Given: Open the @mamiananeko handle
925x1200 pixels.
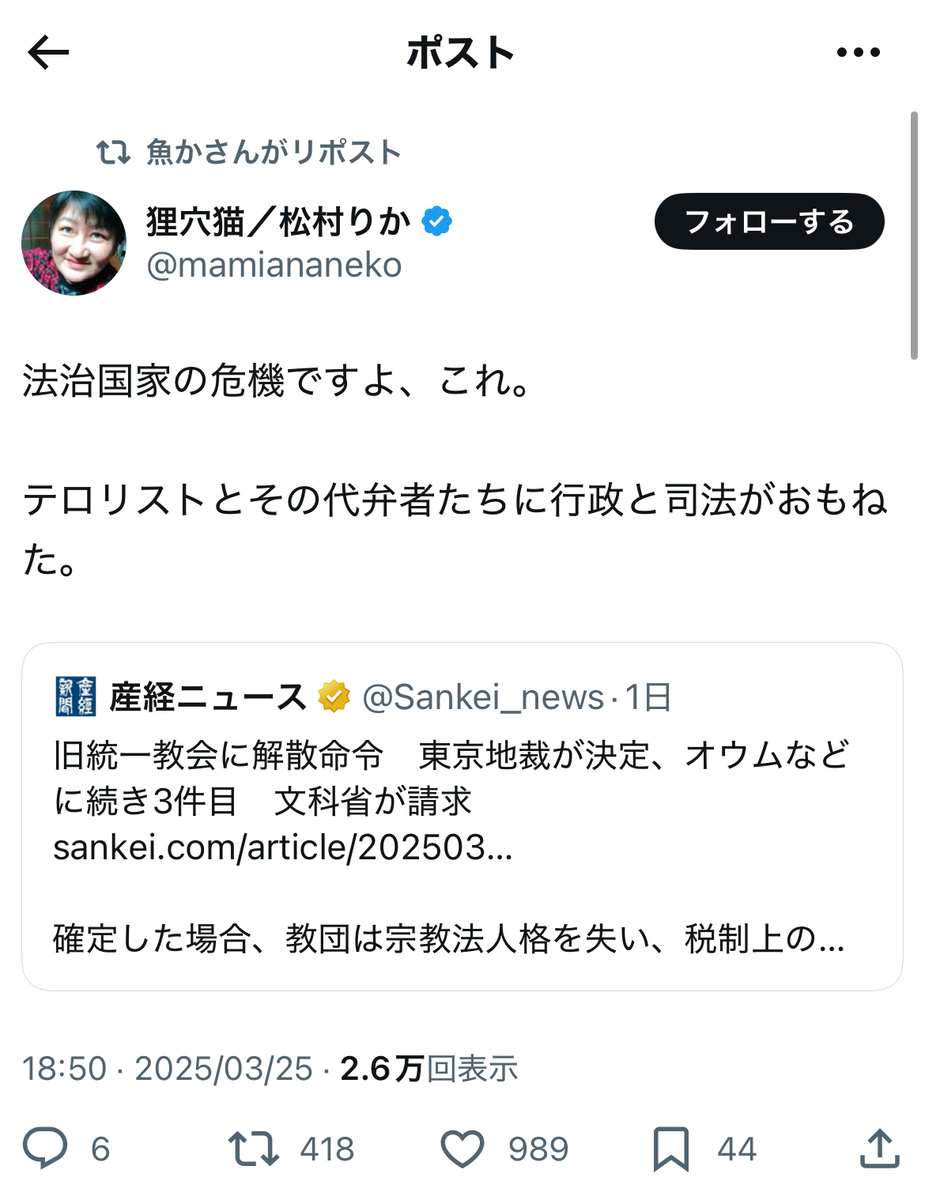Looking at the screenshot, I should pyautogui.click(x=273, y=265).
